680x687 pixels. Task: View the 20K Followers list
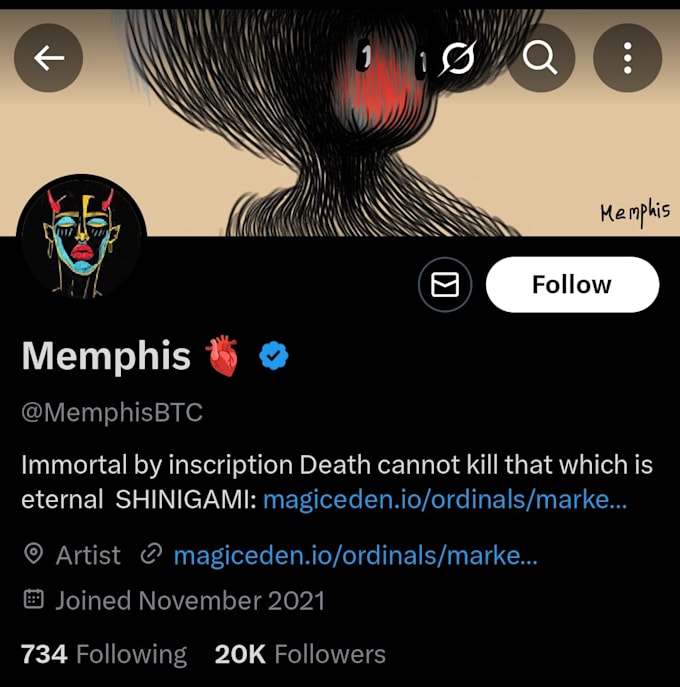point(300,654)
